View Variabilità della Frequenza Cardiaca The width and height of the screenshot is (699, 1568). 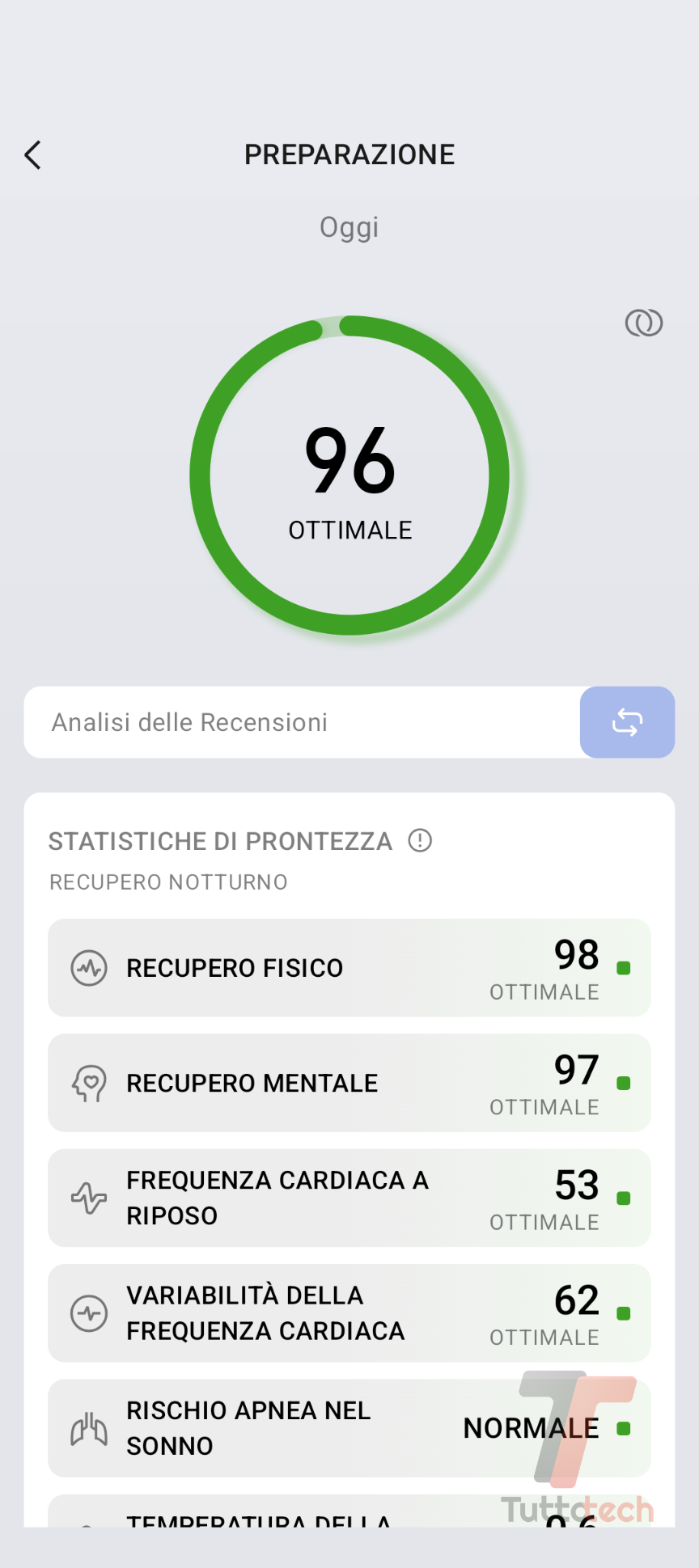[x=349, y=1313]
